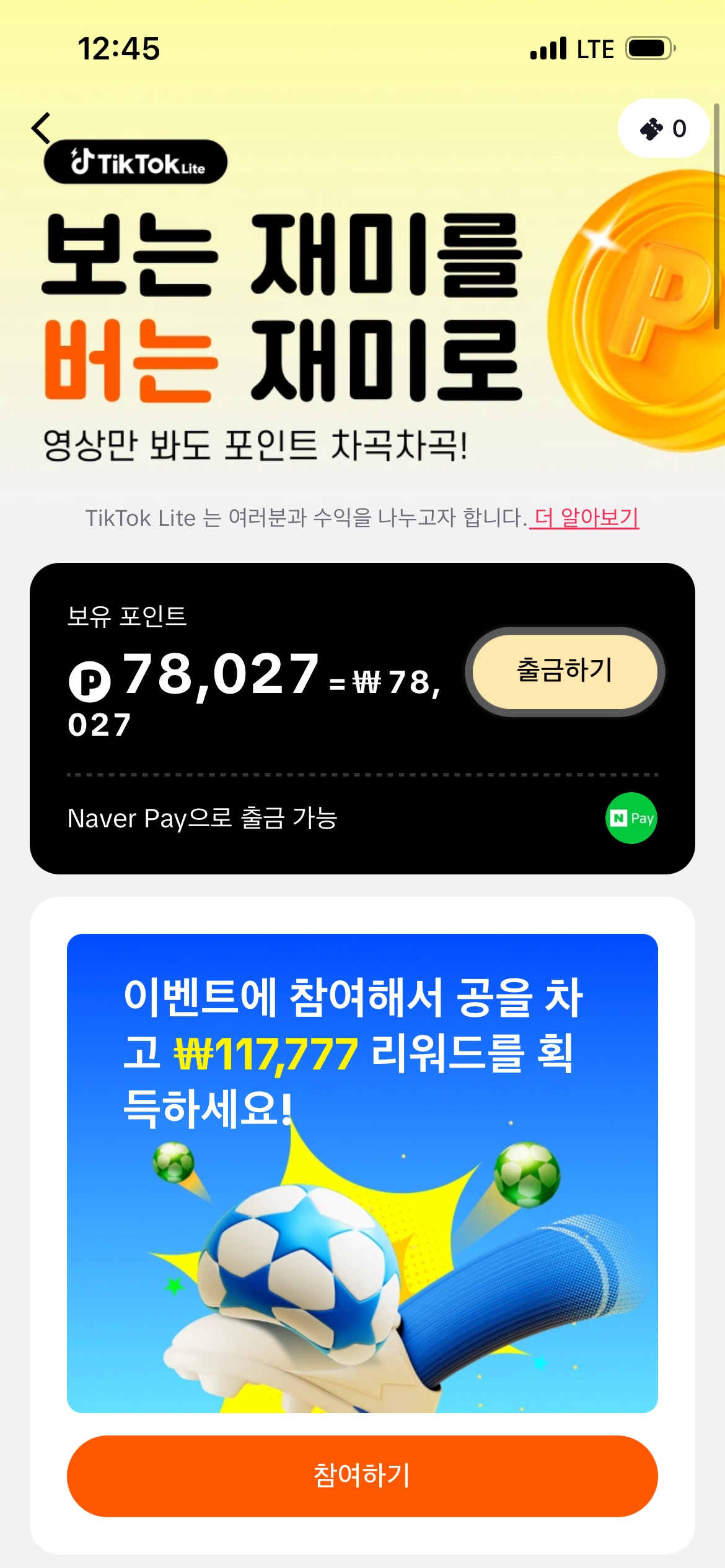Go back using the top-left arrow
725x1568 pixels.
(x=42, y=128)
